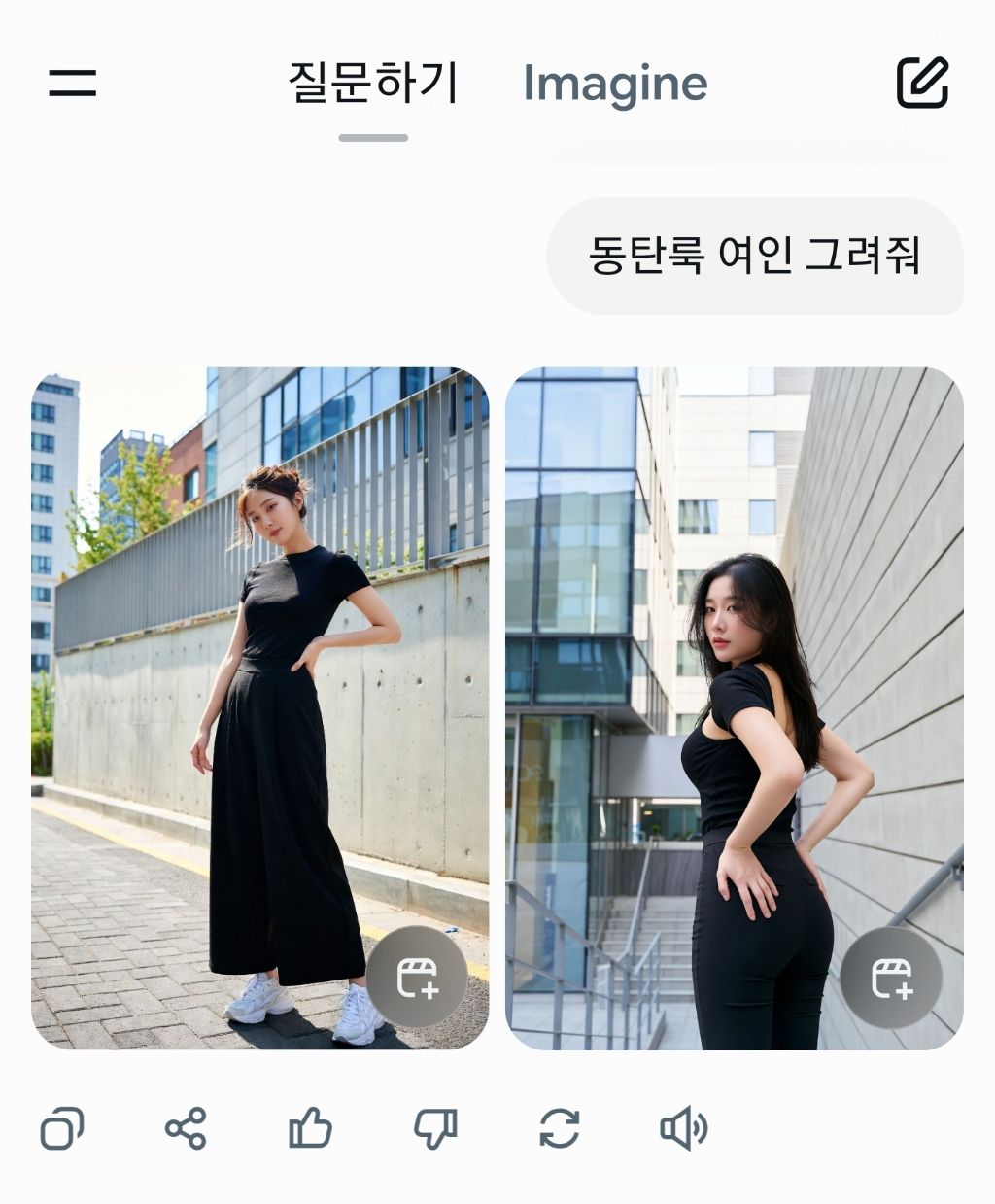995x1204 pixels.
Task: Open the hamburger menu drawer
Action: pyautogui.click(x=73, y=83)
